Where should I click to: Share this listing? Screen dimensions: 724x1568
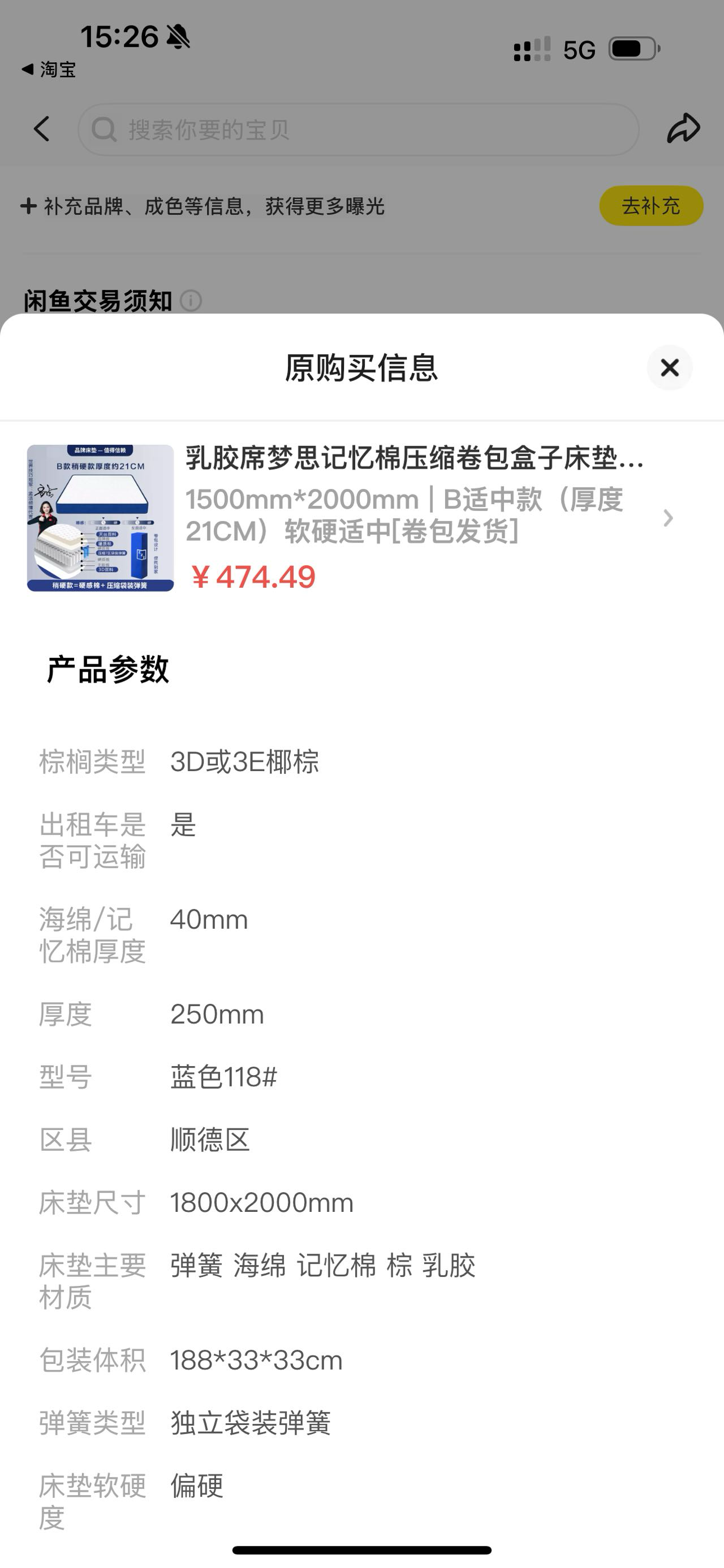[x=683, y=129]
